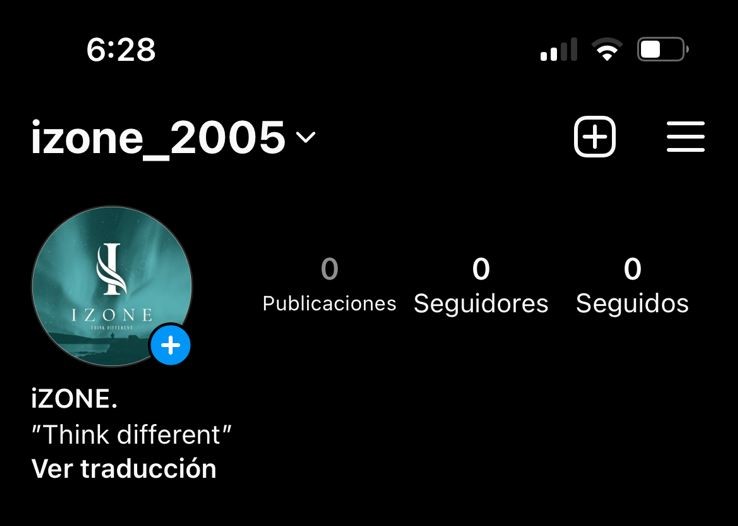738x526 pixels.
Task: Tap Ver traducción under the bio
Action: click(124, 468)
